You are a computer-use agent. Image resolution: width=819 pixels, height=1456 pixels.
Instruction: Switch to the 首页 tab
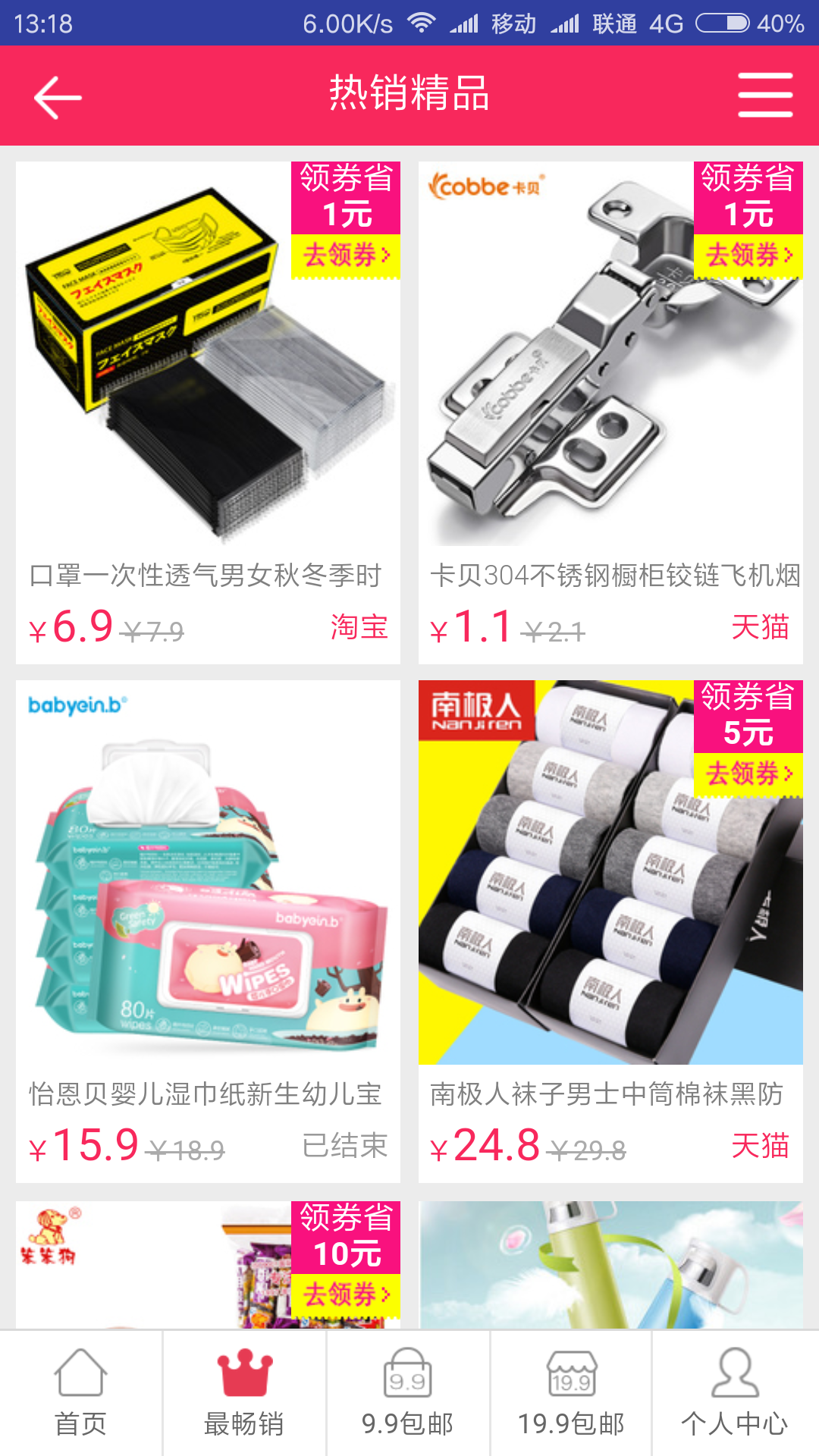[81, 1394]
